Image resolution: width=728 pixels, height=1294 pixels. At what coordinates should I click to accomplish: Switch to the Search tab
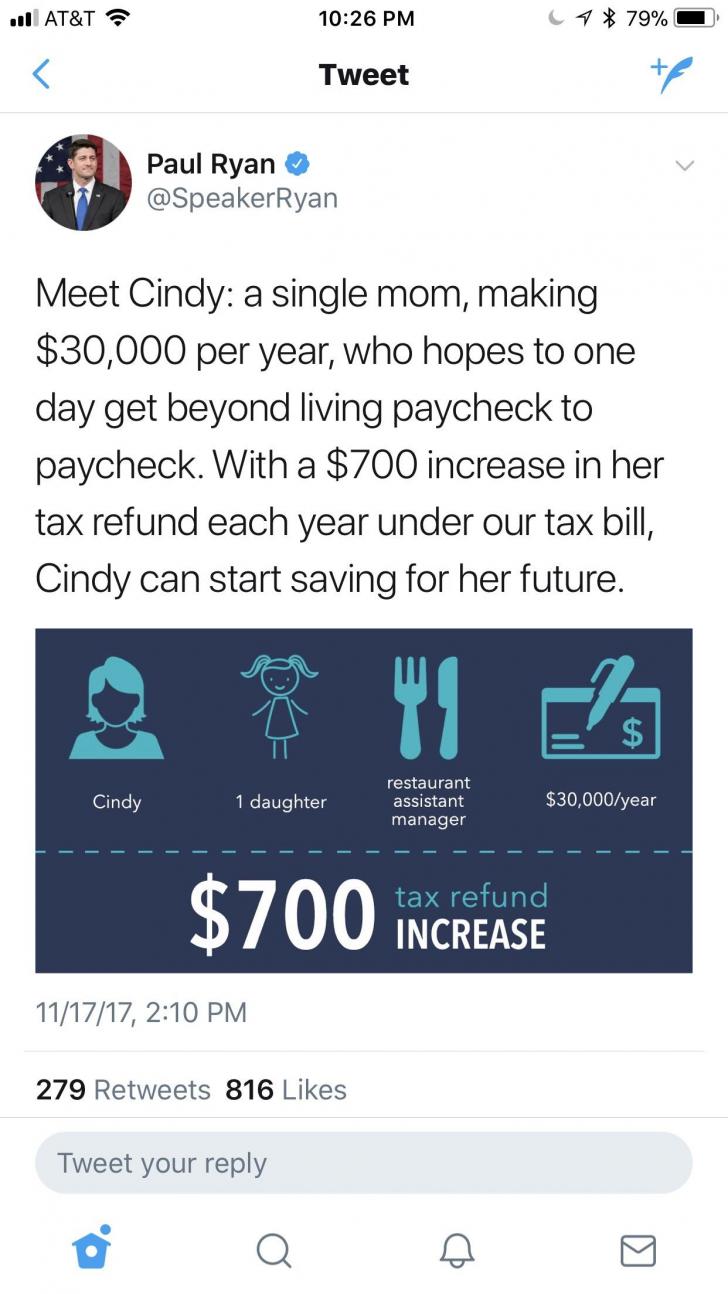273,1250
